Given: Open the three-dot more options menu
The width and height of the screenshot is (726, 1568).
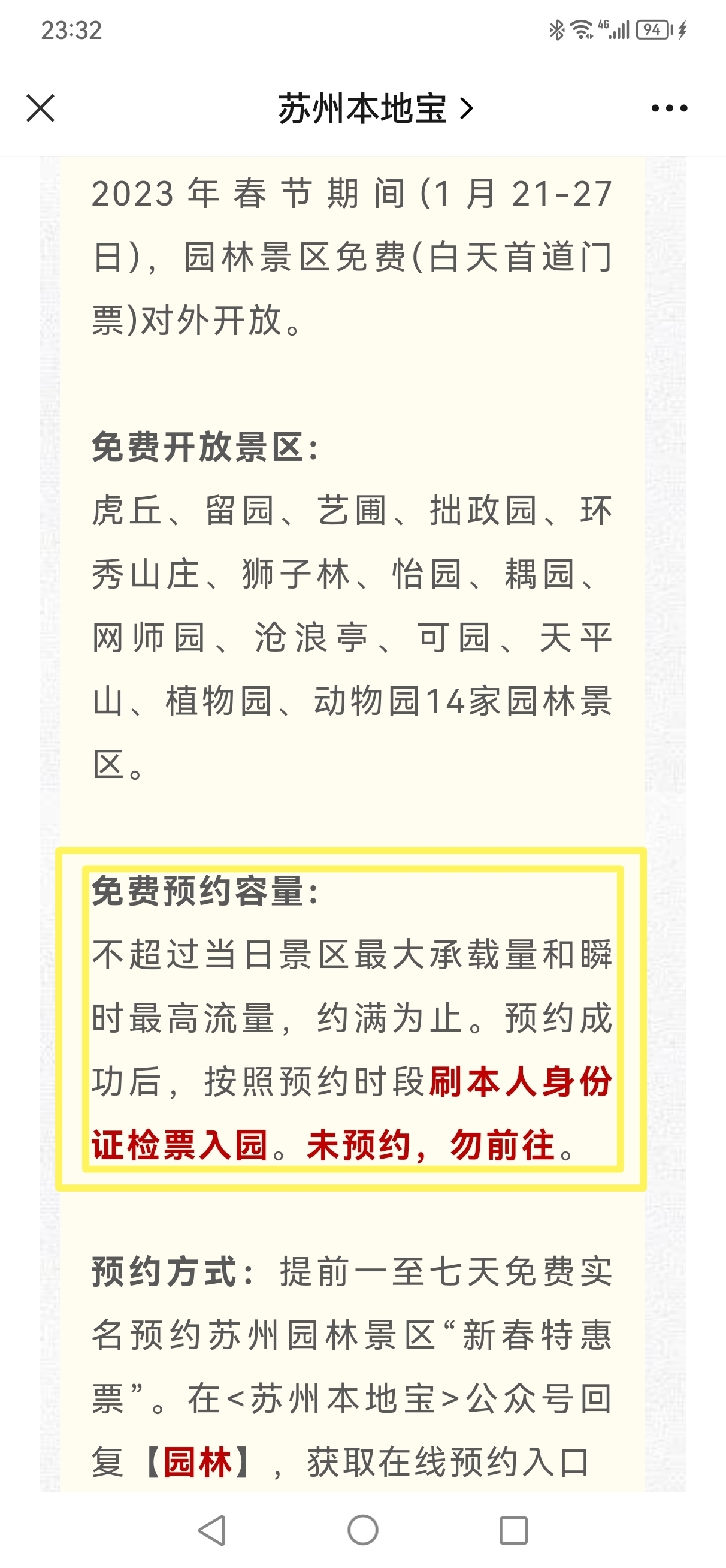Looking at the screenshot, I should [669, 108].
